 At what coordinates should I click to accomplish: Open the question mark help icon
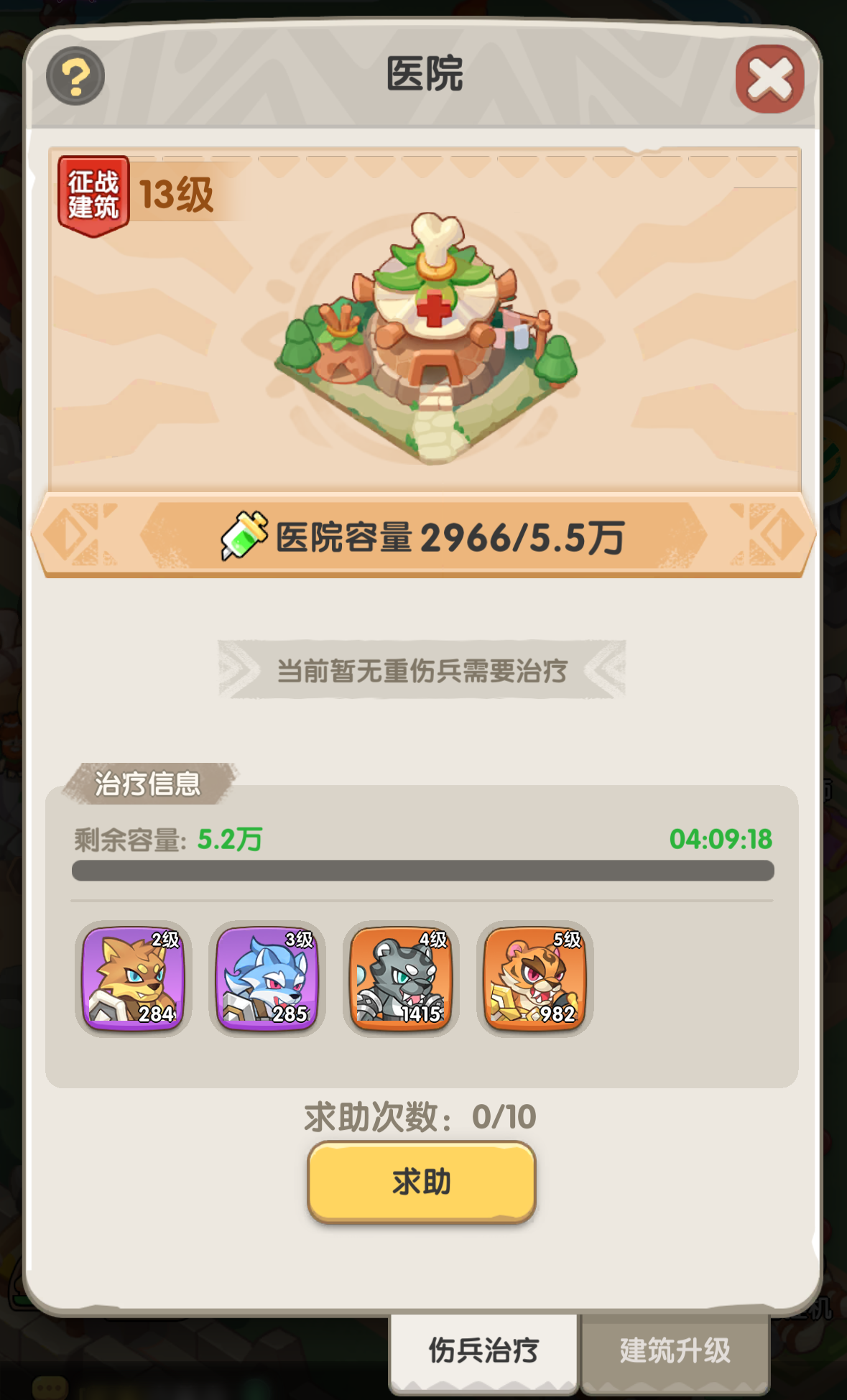(75, 76)
